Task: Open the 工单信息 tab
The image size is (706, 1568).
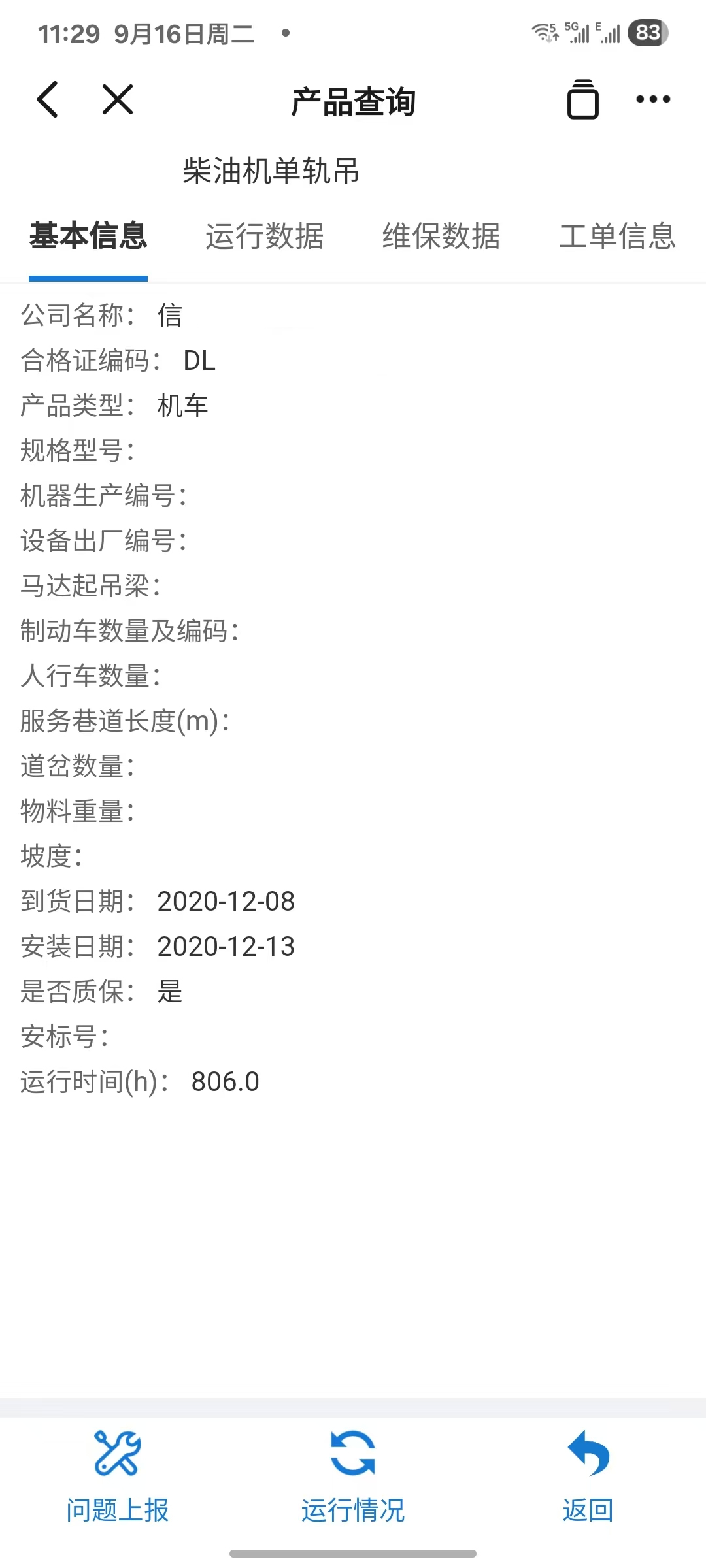Action: (617, 237)
